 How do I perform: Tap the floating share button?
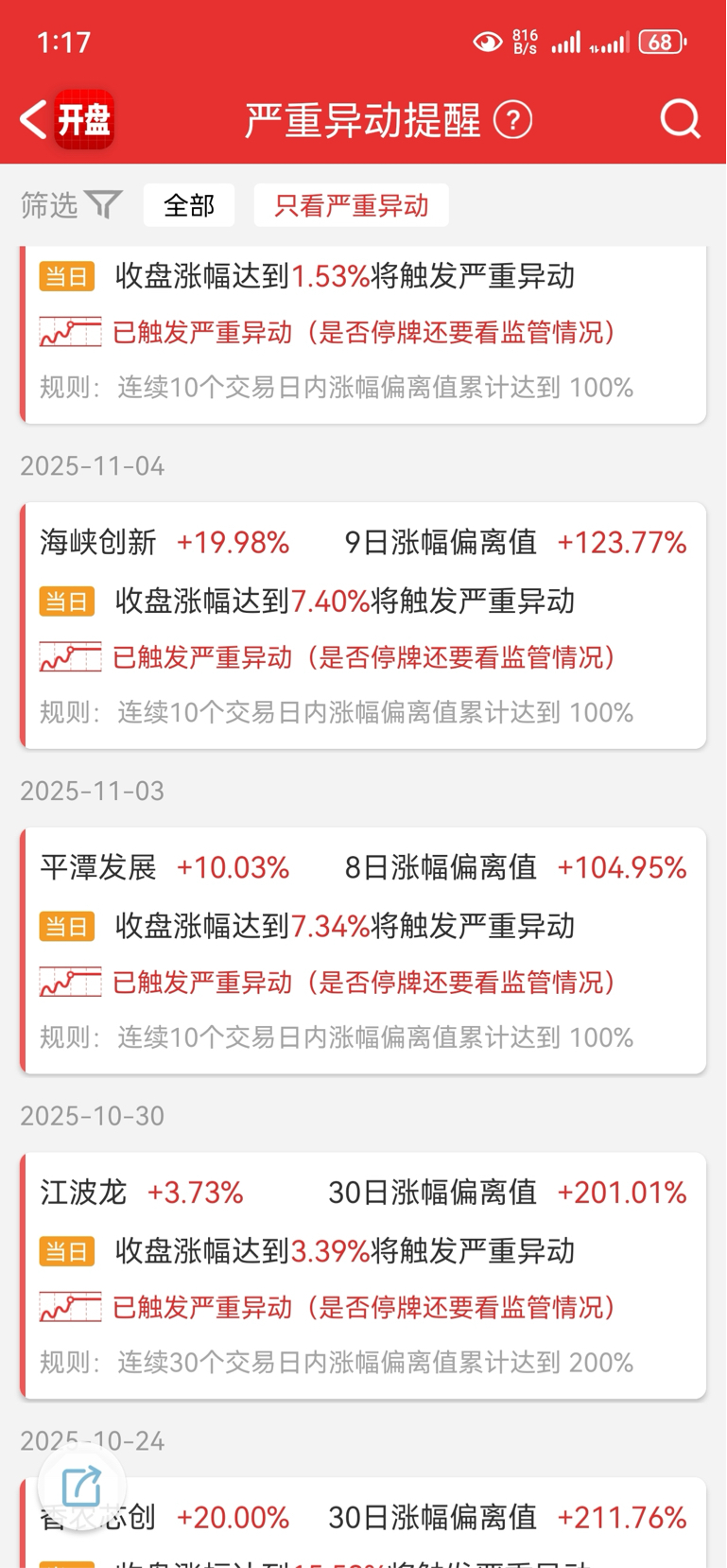tap(82, 1487)
